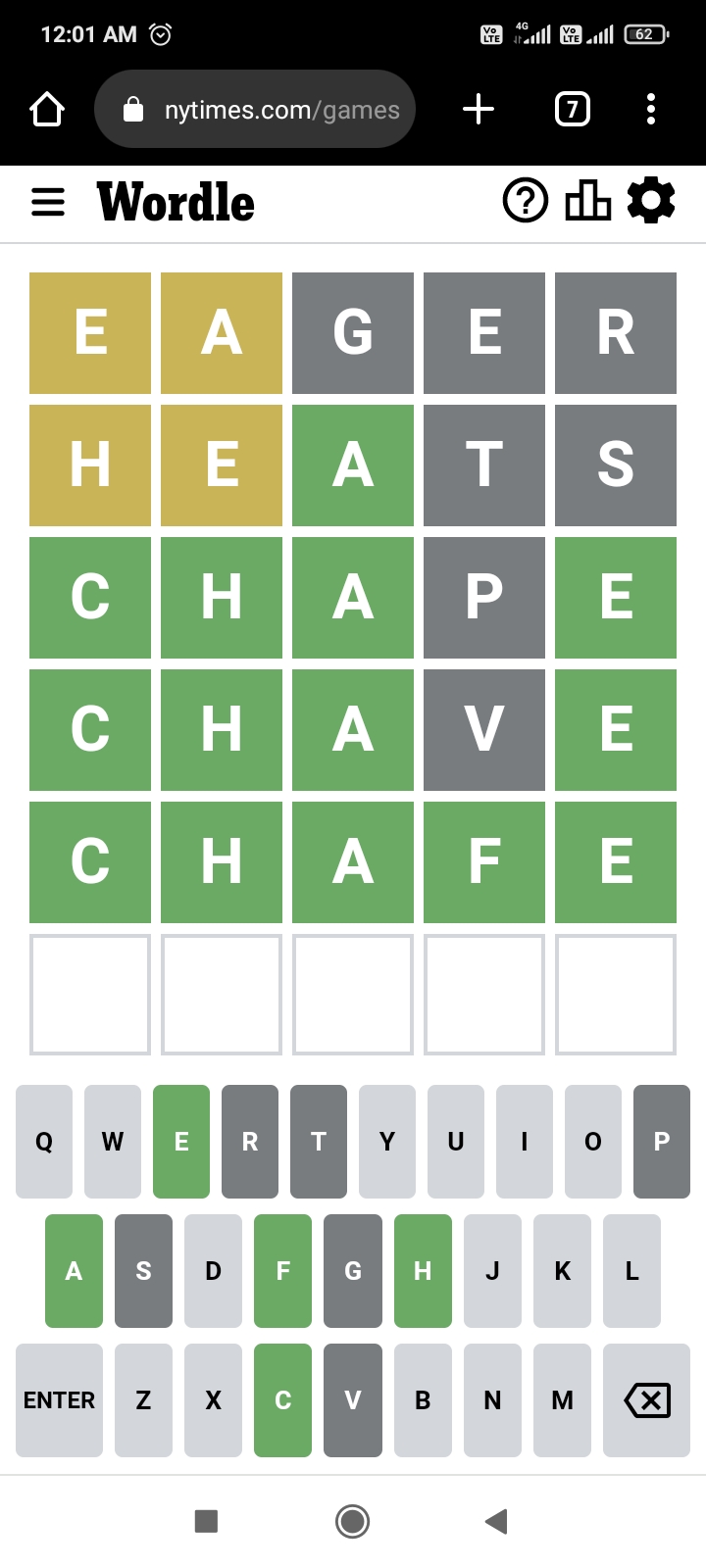Go back with system back button
706x1568 pixels.
coord(496,1521)
